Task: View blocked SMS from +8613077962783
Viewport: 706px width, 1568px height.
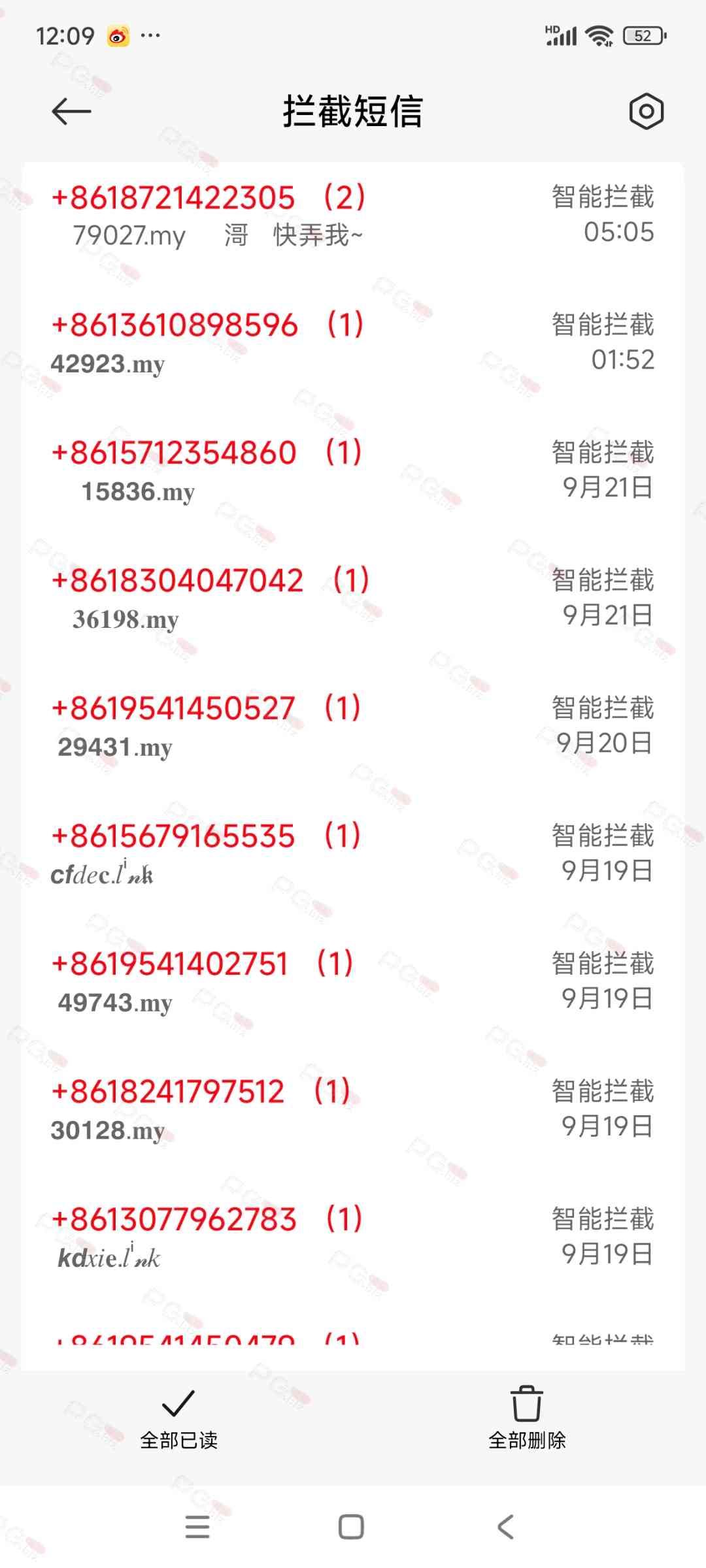Action: (x=353, y=1237)
